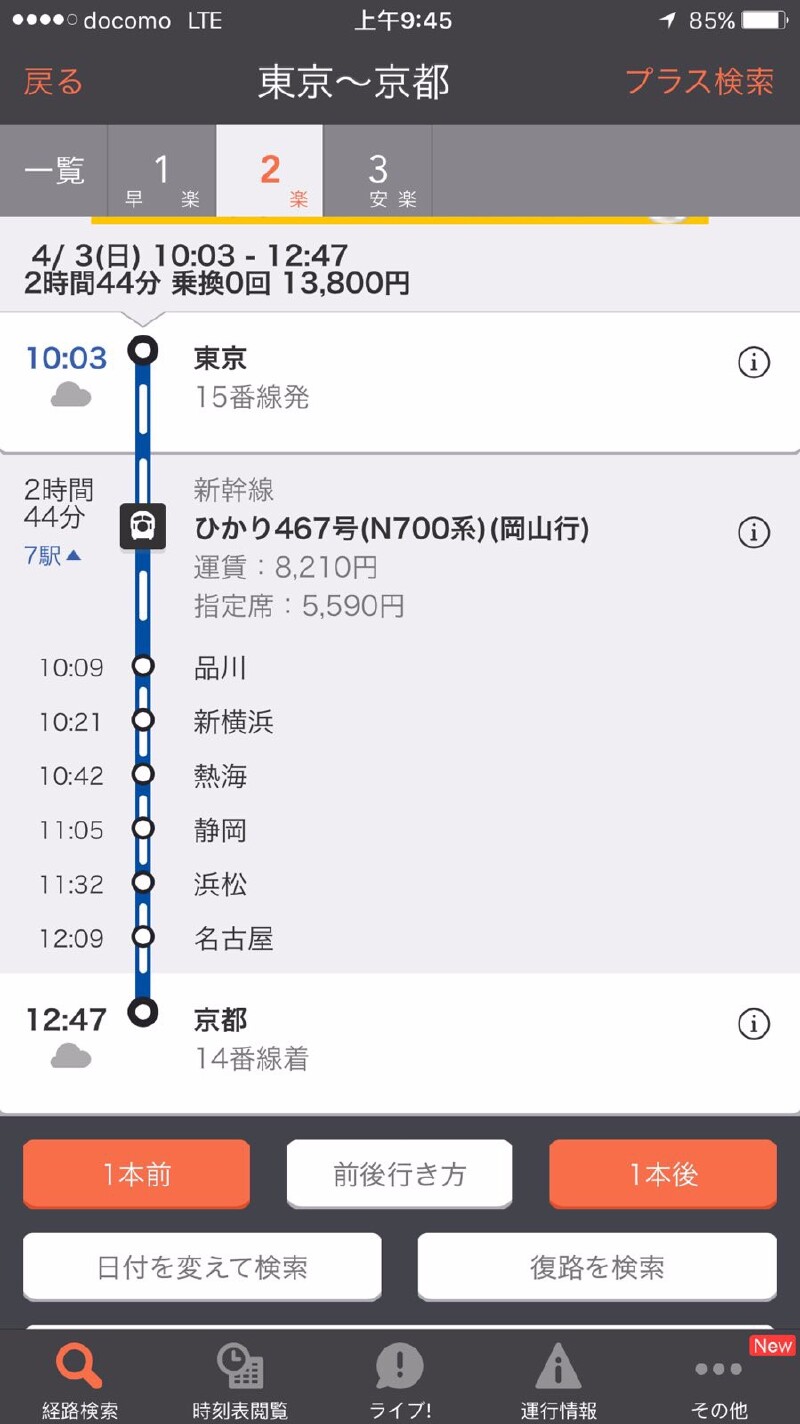Viewport: 800px width, 1424px height.
Task: Switch to the 一覧 list tab
Action: click(x=54, y=171)
